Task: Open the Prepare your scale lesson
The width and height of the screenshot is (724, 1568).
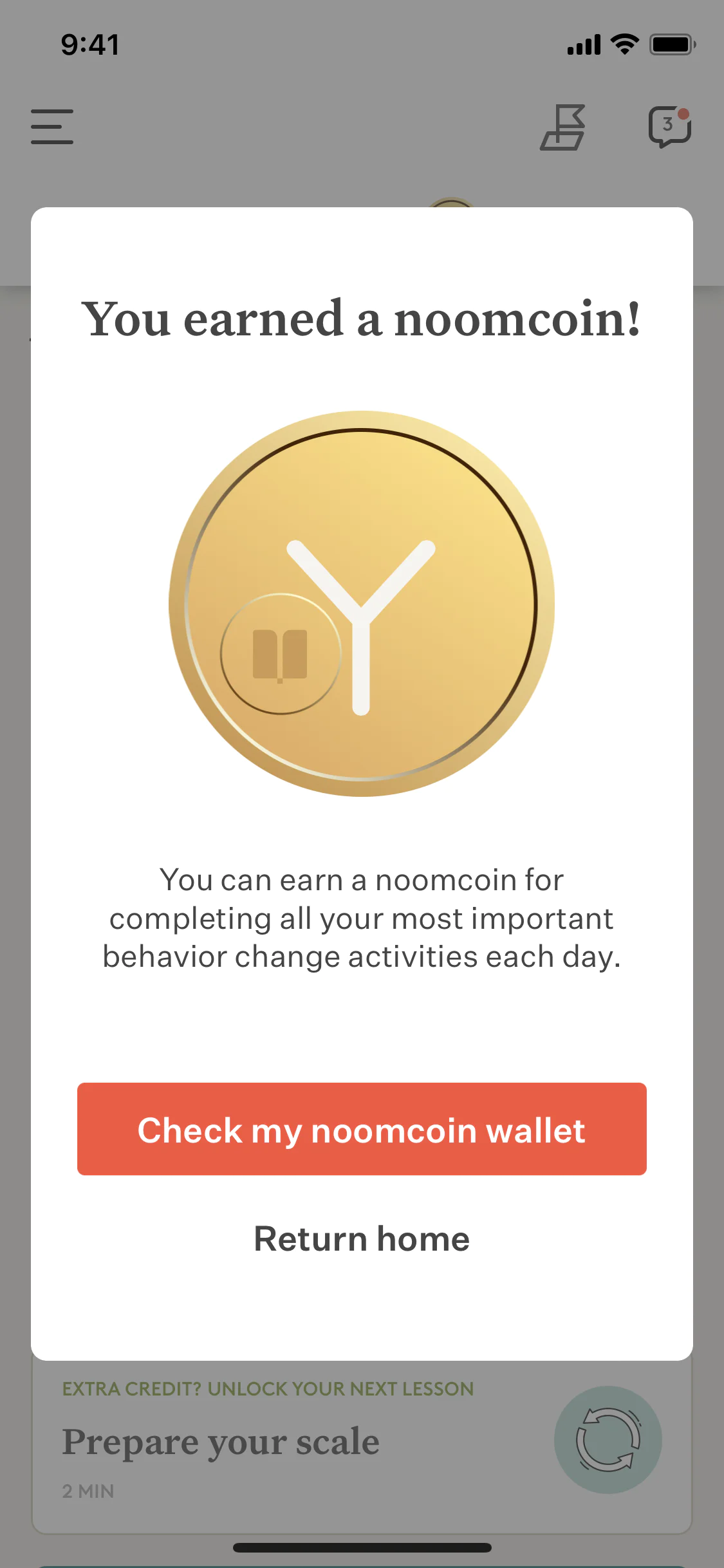Action: pyautogui.click(x=221, y=1442)
